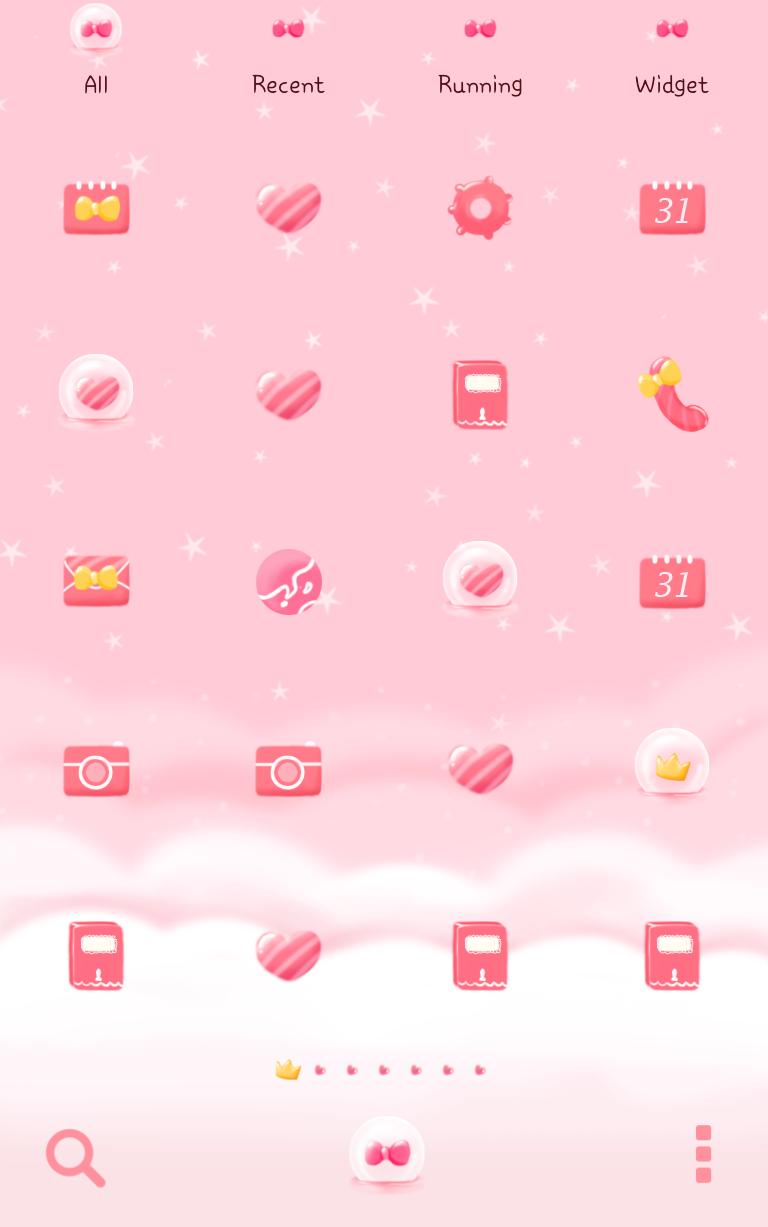Jump to the crown page indicator dot
The image size is (768, 1227).
[288, 1068]
